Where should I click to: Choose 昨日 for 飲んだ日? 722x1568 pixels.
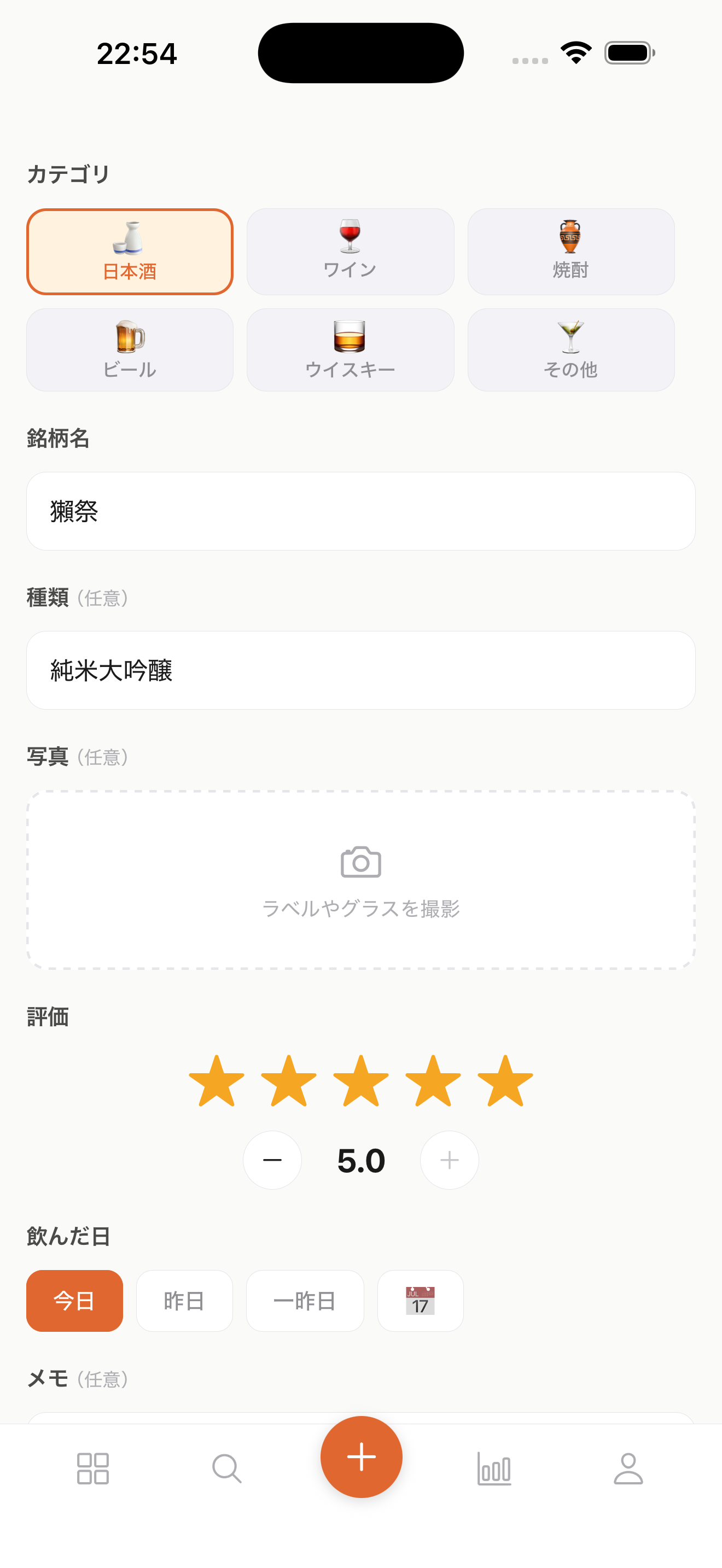(184, 1301)
